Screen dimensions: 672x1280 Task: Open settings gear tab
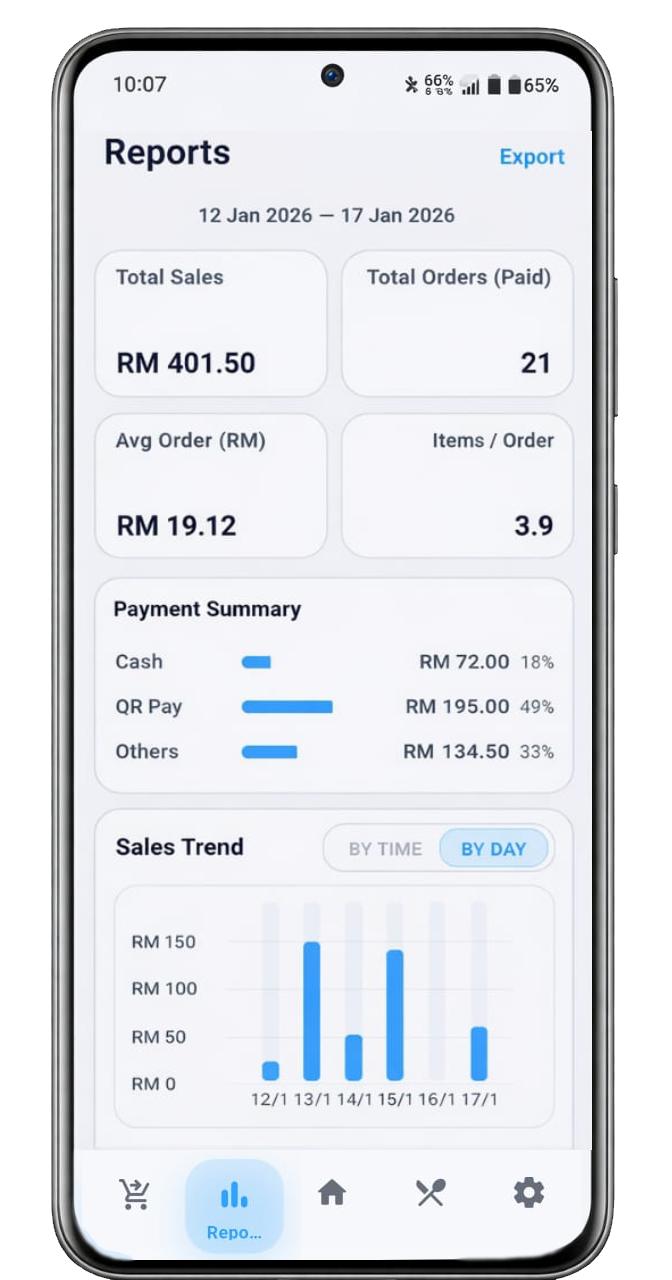[529, 1192]
